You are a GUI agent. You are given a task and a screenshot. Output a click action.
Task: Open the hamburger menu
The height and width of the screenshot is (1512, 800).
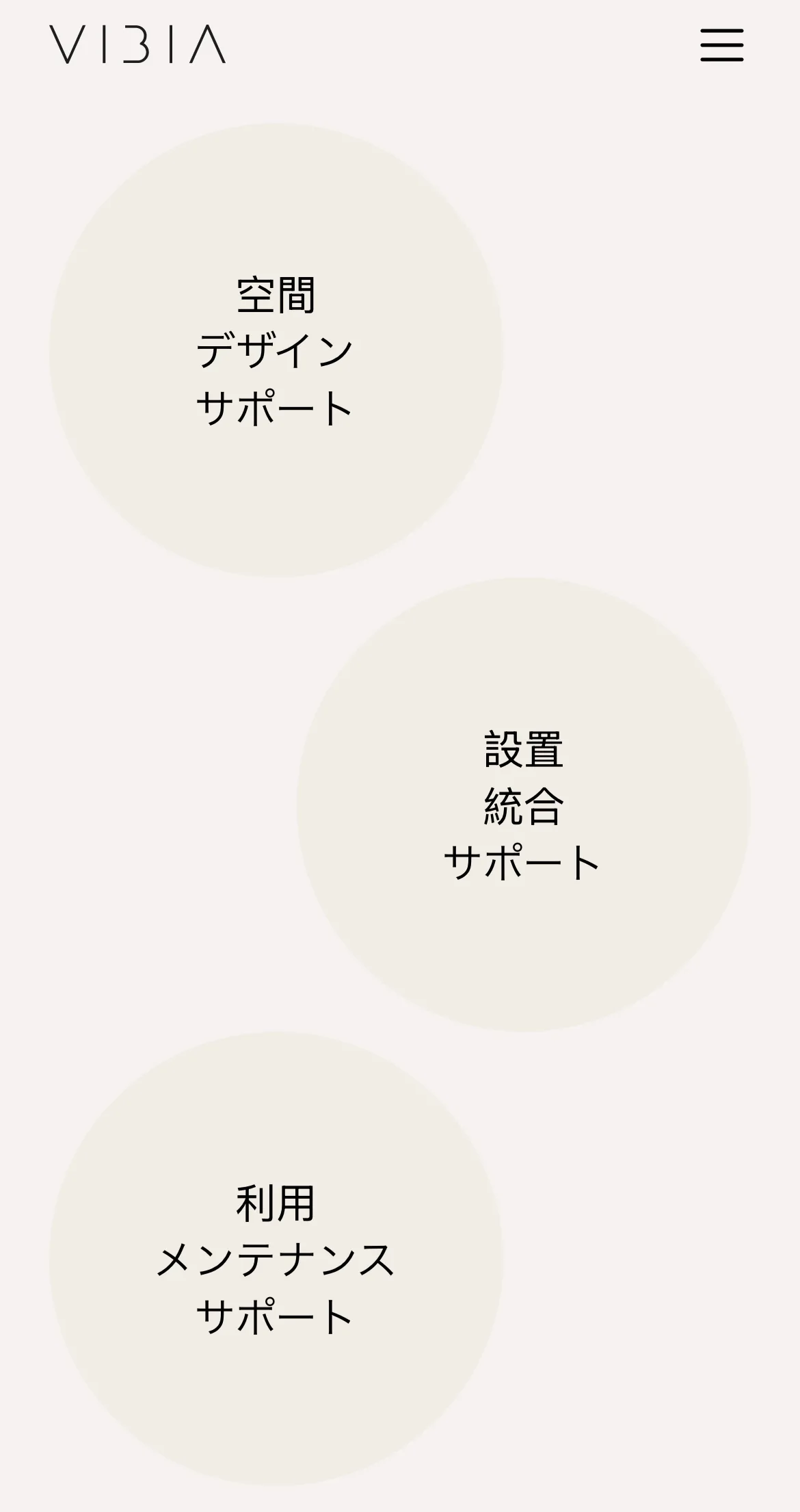(x=721, y=45)
